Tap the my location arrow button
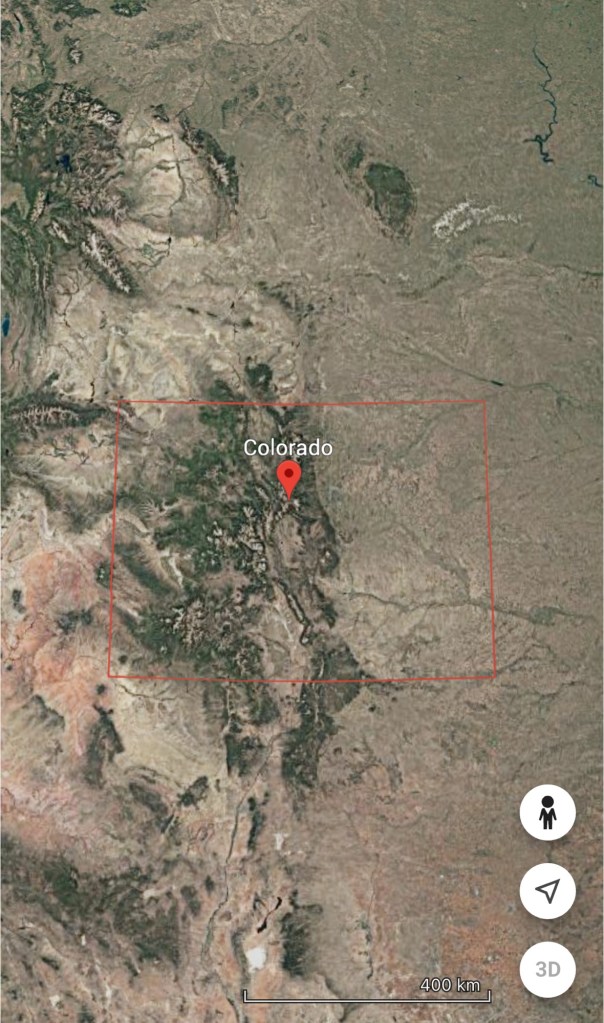 (x=547, y=891)
